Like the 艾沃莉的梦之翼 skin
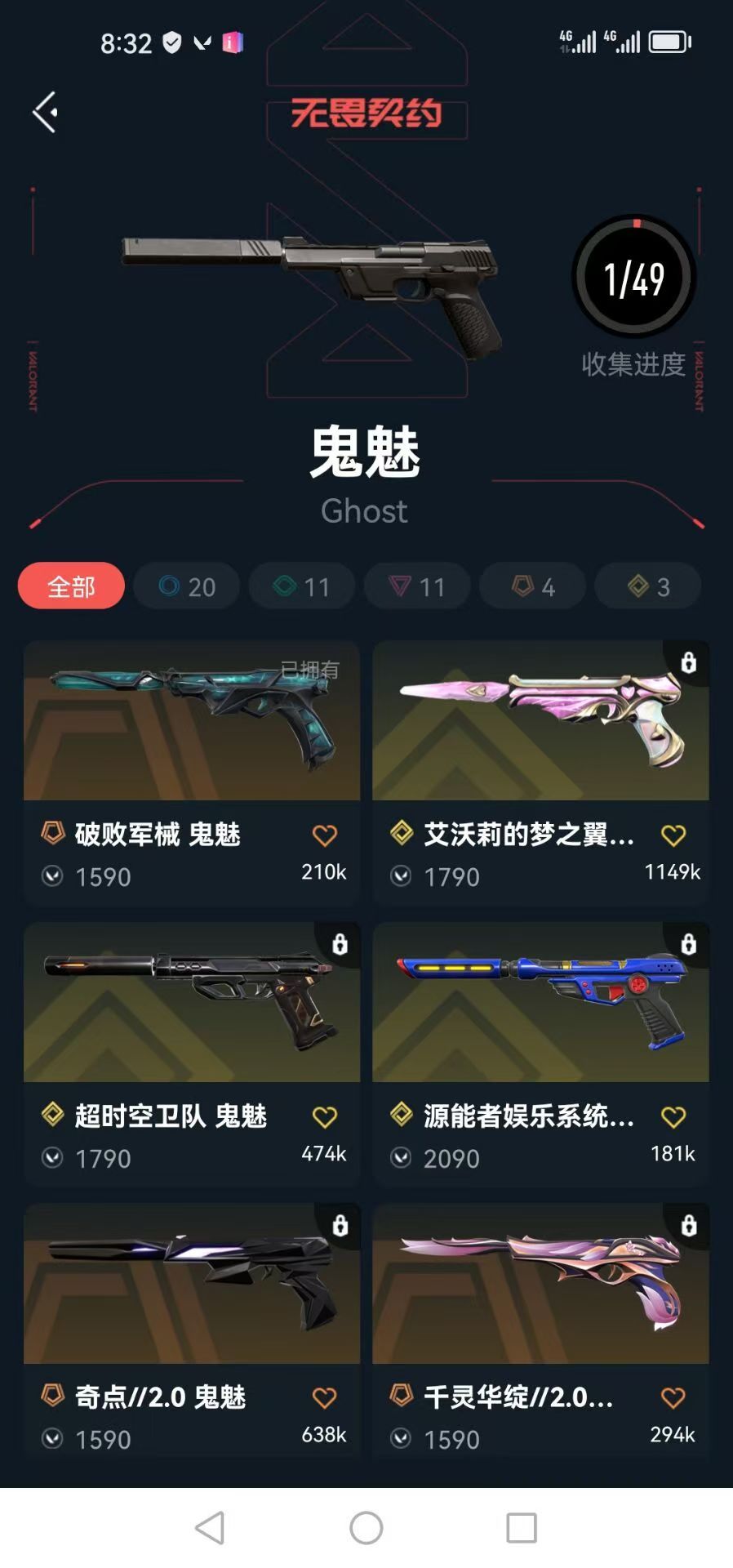Viewport: 733px width, 1568px height. (673, 835)
